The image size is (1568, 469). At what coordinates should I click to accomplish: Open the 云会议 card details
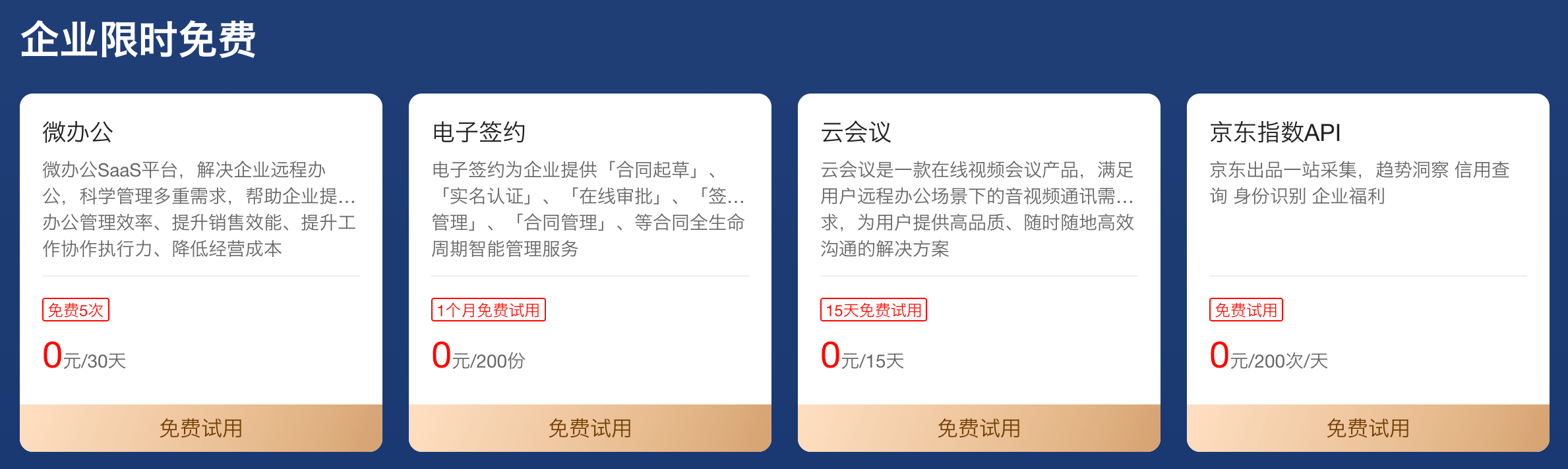(856, 132)
